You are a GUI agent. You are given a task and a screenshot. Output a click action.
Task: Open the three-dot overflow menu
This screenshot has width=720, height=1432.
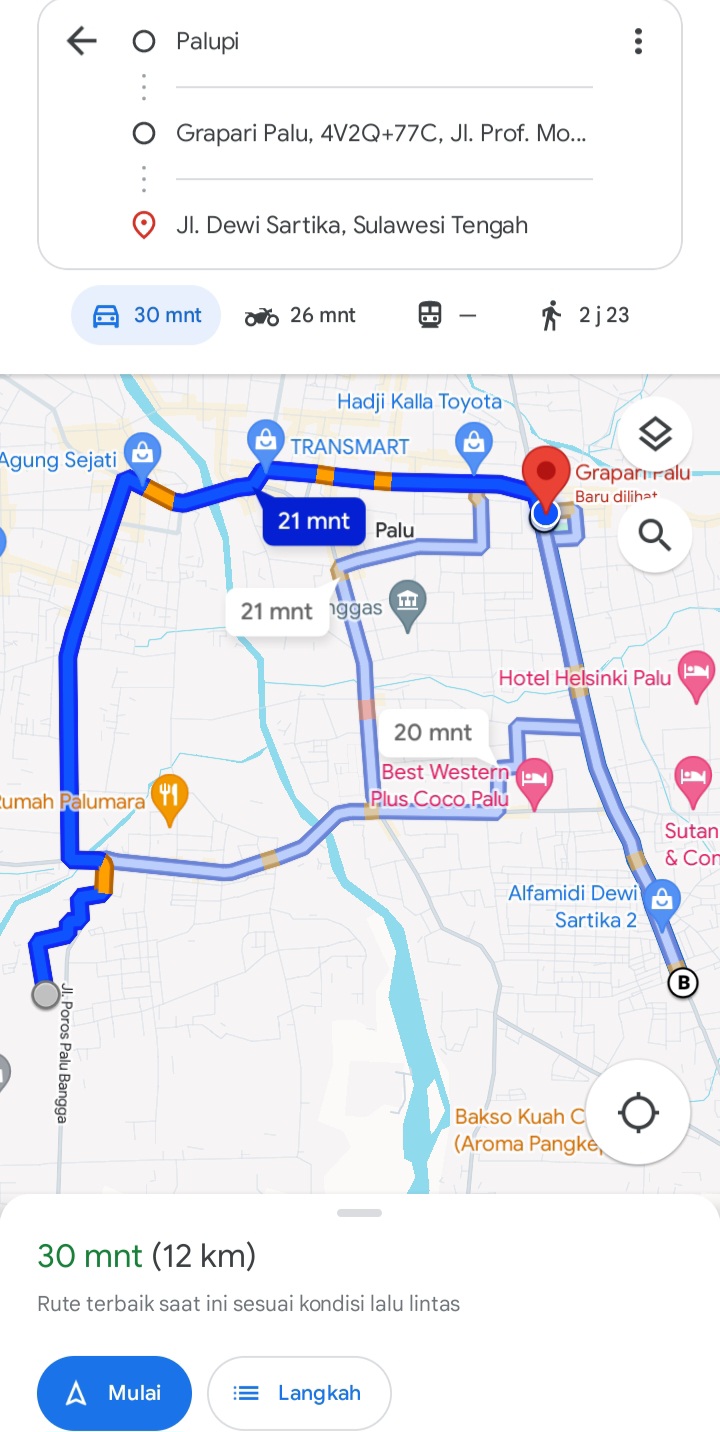pyautogui.click(x=638, y=41)
